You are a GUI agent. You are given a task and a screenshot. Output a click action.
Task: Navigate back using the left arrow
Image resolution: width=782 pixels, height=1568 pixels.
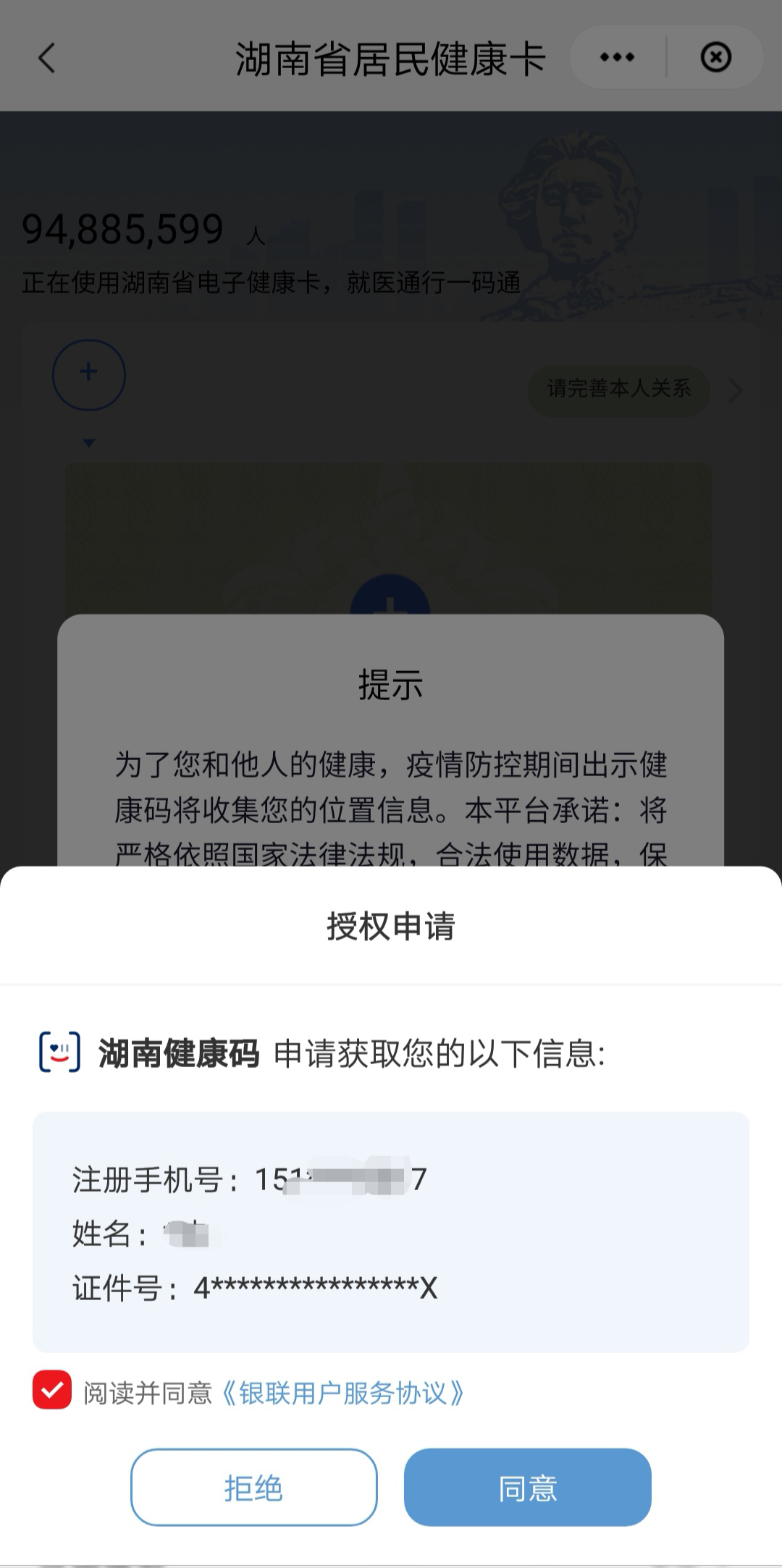tap(46, 58)
